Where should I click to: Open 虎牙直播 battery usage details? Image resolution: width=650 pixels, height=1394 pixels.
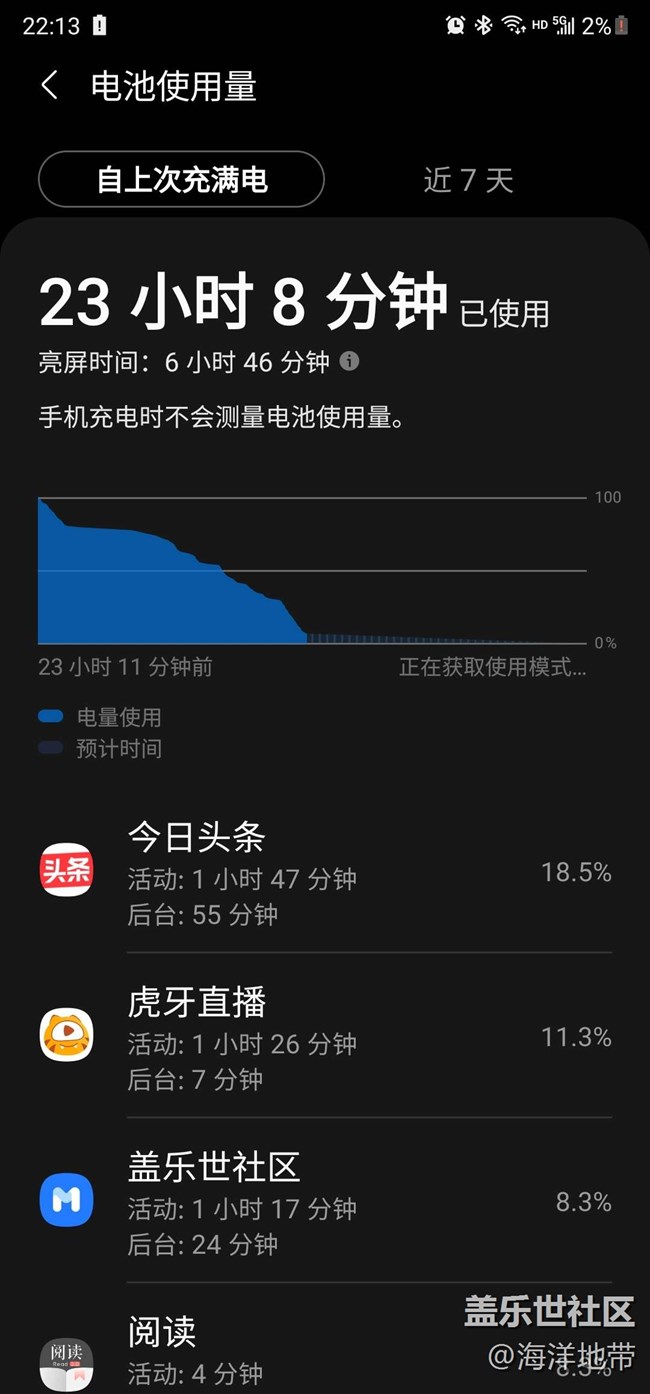pyautogui.click(x=325, y=1037)
